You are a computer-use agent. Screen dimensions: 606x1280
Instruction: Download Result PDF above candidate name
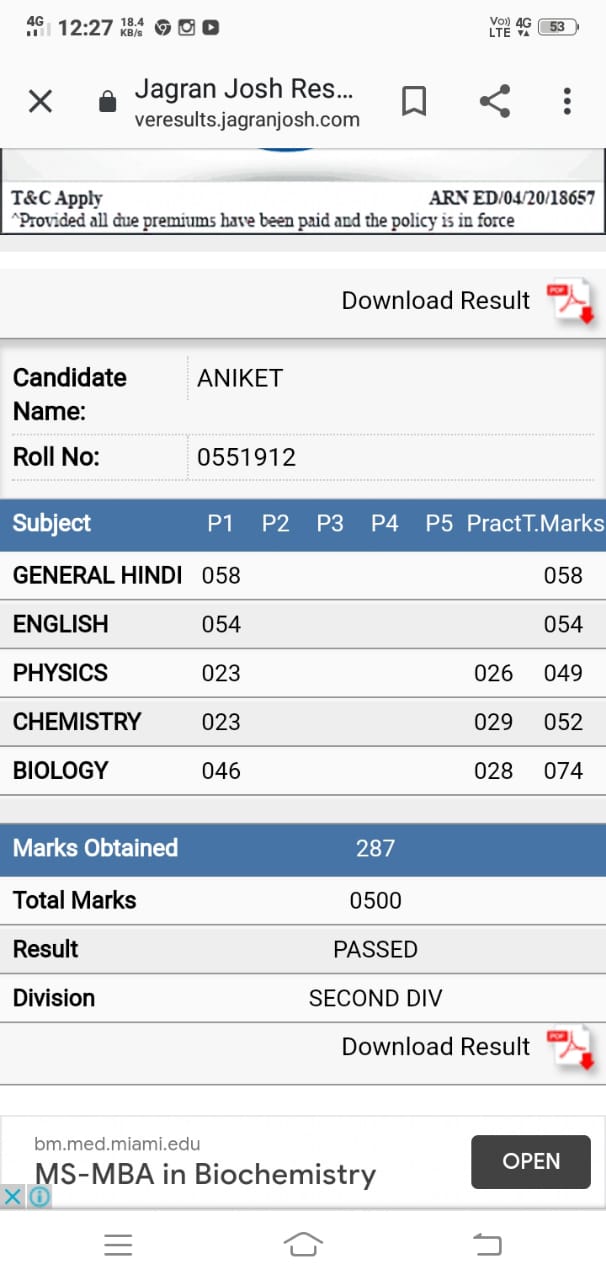(x=468, y=301)
